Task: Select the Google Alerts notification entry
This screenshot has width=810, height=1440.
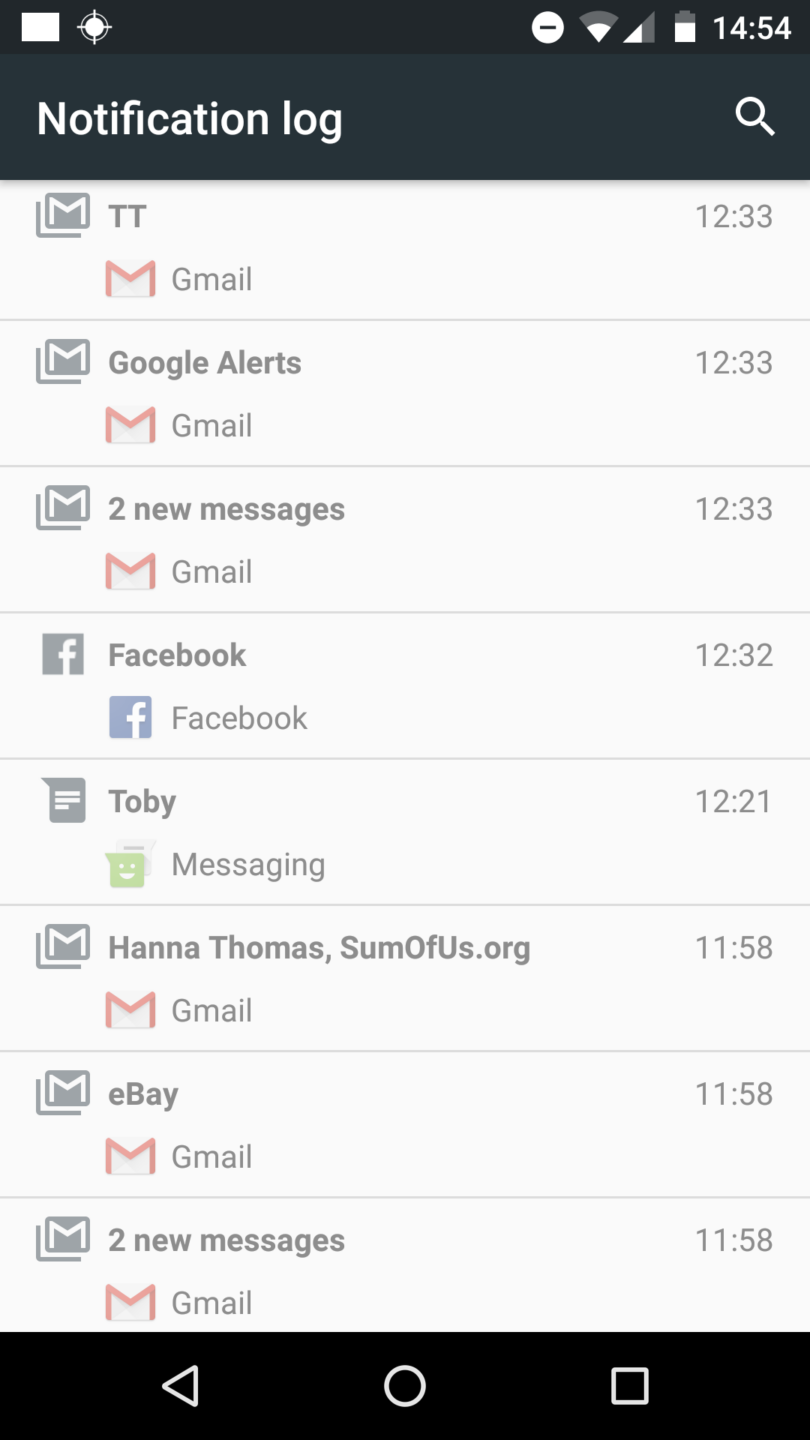Action: click(x=404, y=393)
